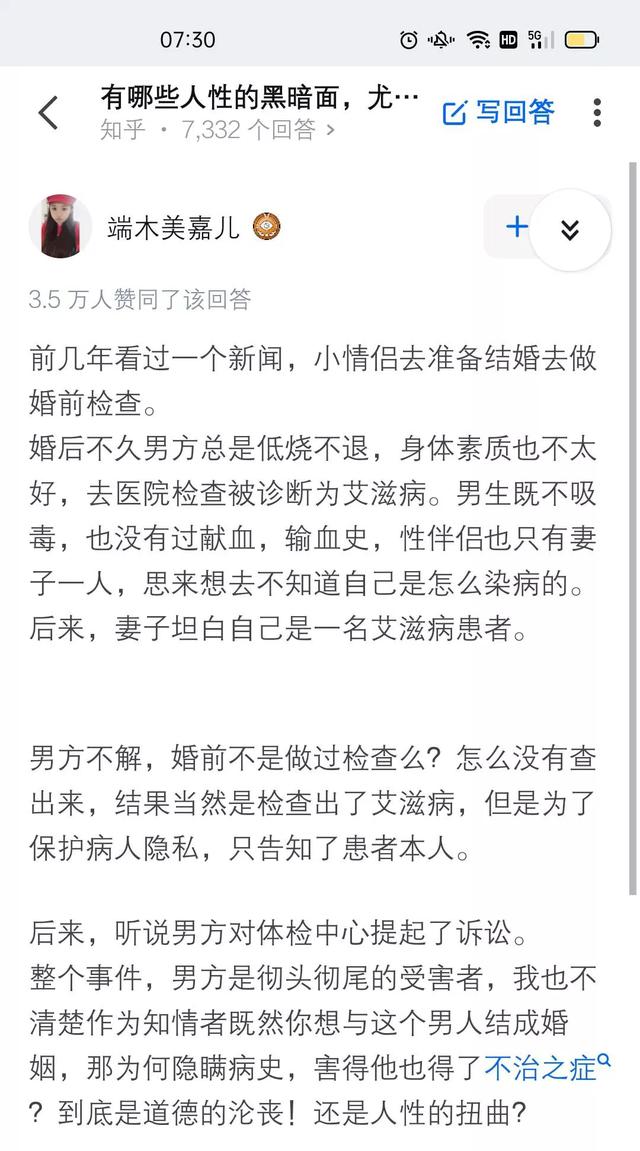The image size is (640, 1151).
Task: Open the three-dot overflow menu
Action: (x=597, y=112)
